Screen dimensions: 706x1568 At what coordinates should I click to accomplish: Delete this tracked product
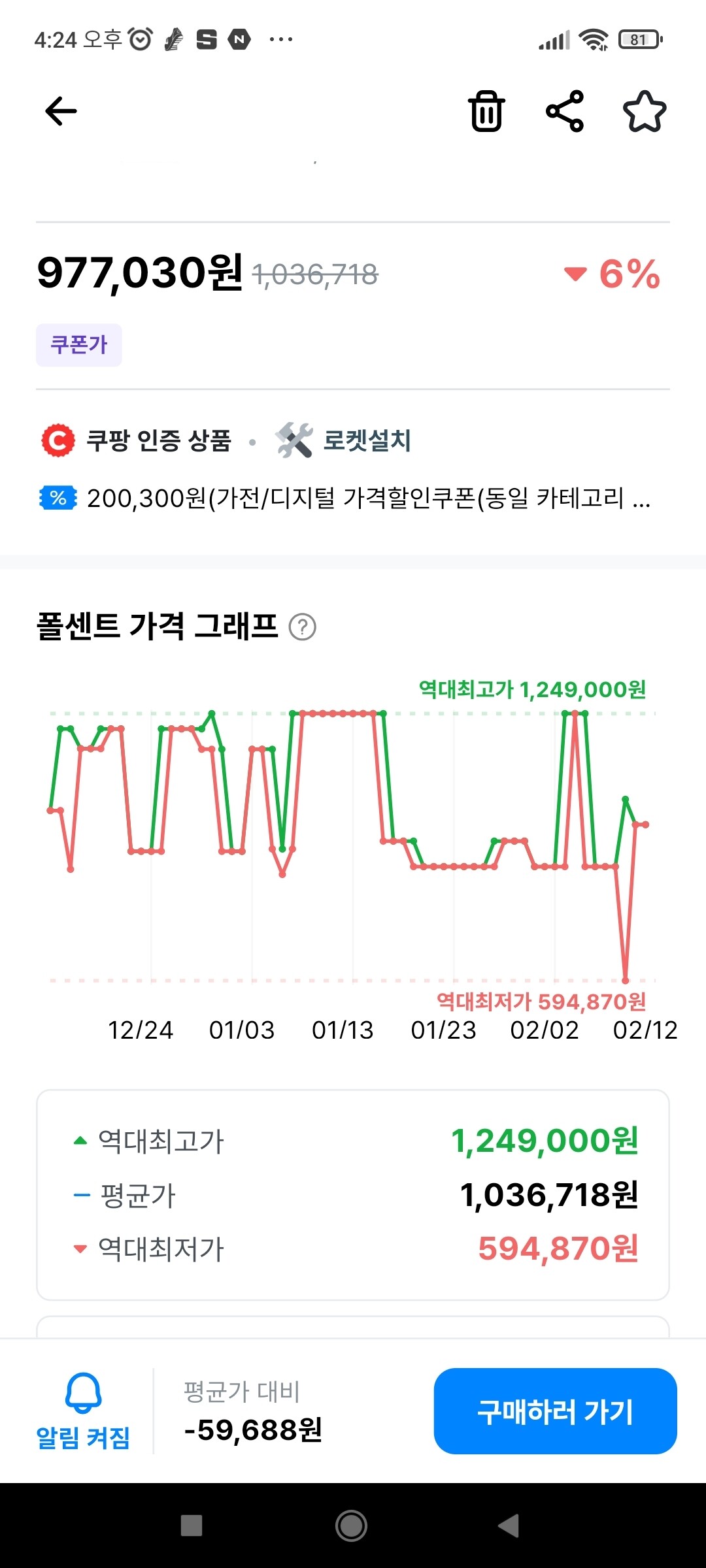[486, 111]
